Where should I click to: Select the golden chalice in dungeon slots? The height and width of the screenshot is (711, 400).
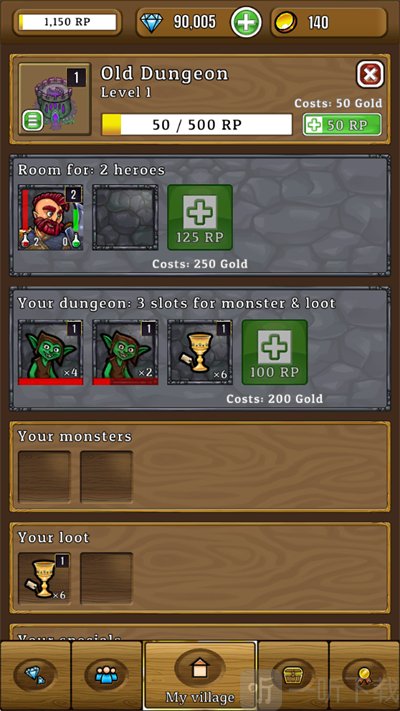coord(200,352)
